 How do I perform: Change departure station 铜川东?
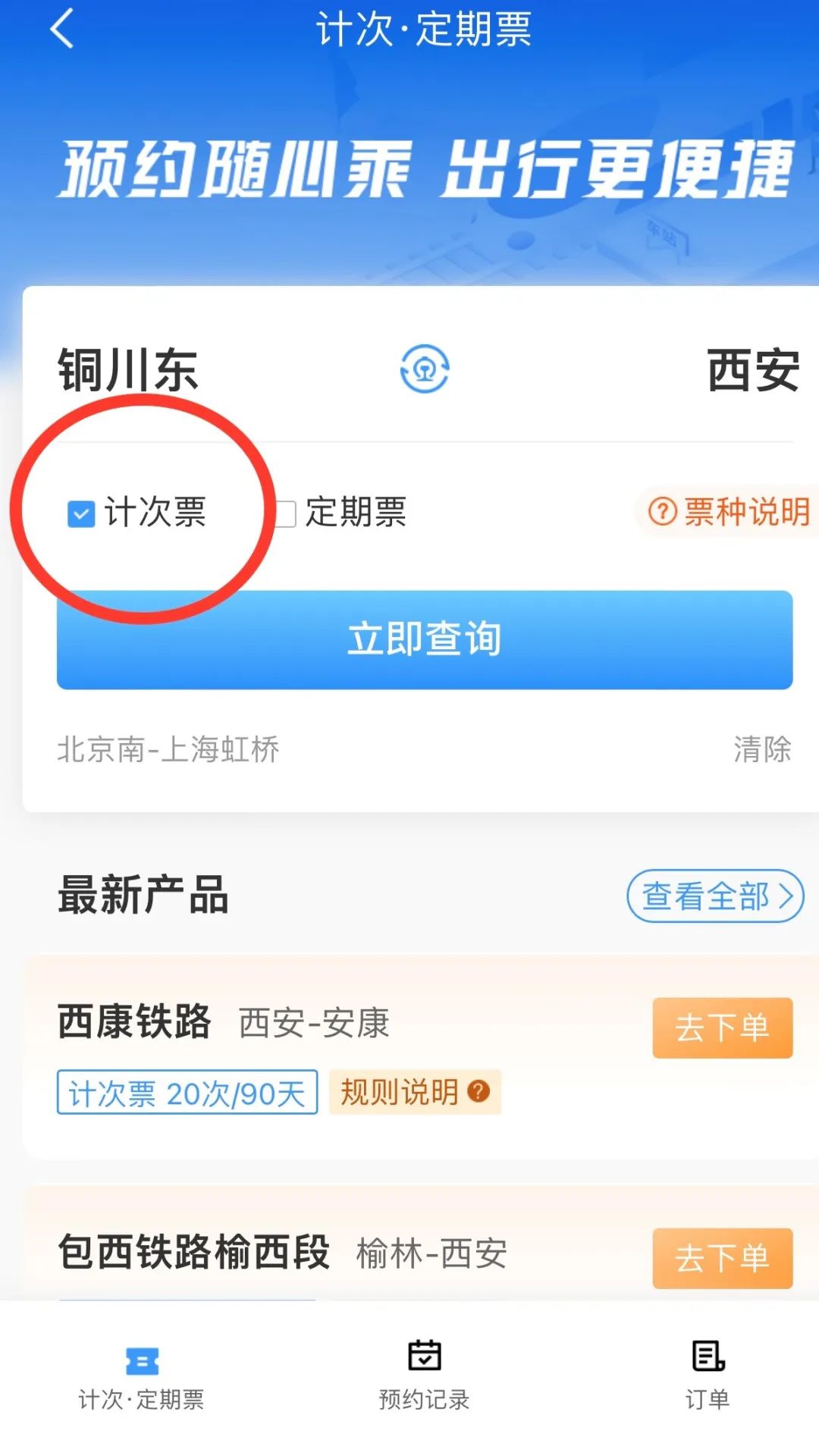point(128,371)
